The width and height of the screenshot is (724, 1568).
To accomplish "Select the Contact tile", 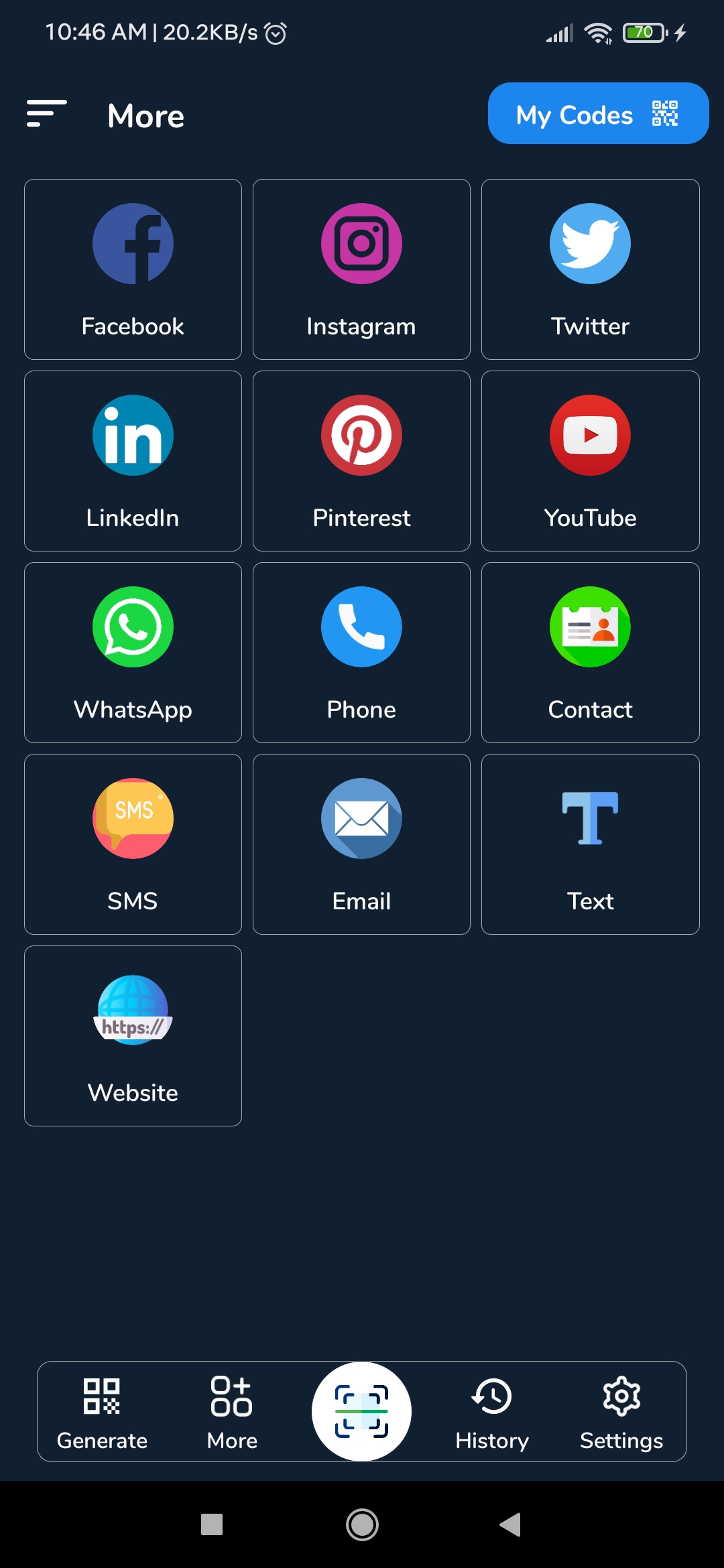I will [x=590, y=653].
